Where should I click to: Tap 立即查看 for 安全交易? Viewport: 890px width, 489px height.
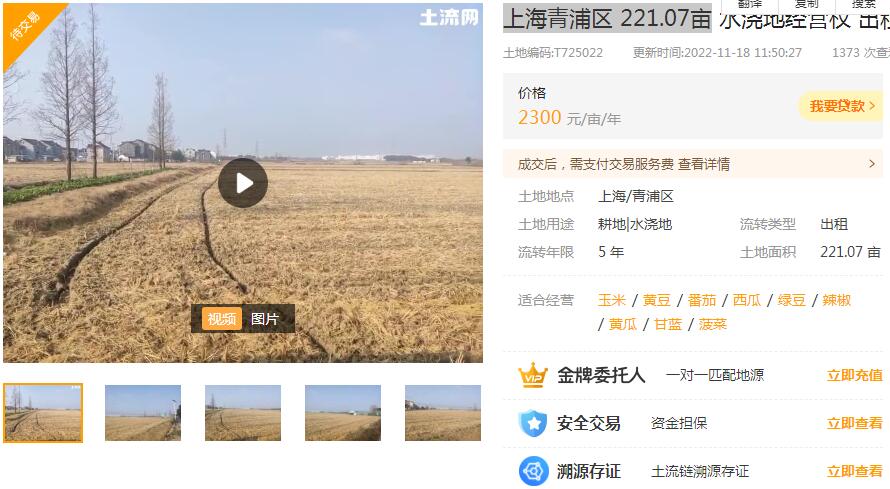[854, 424]
